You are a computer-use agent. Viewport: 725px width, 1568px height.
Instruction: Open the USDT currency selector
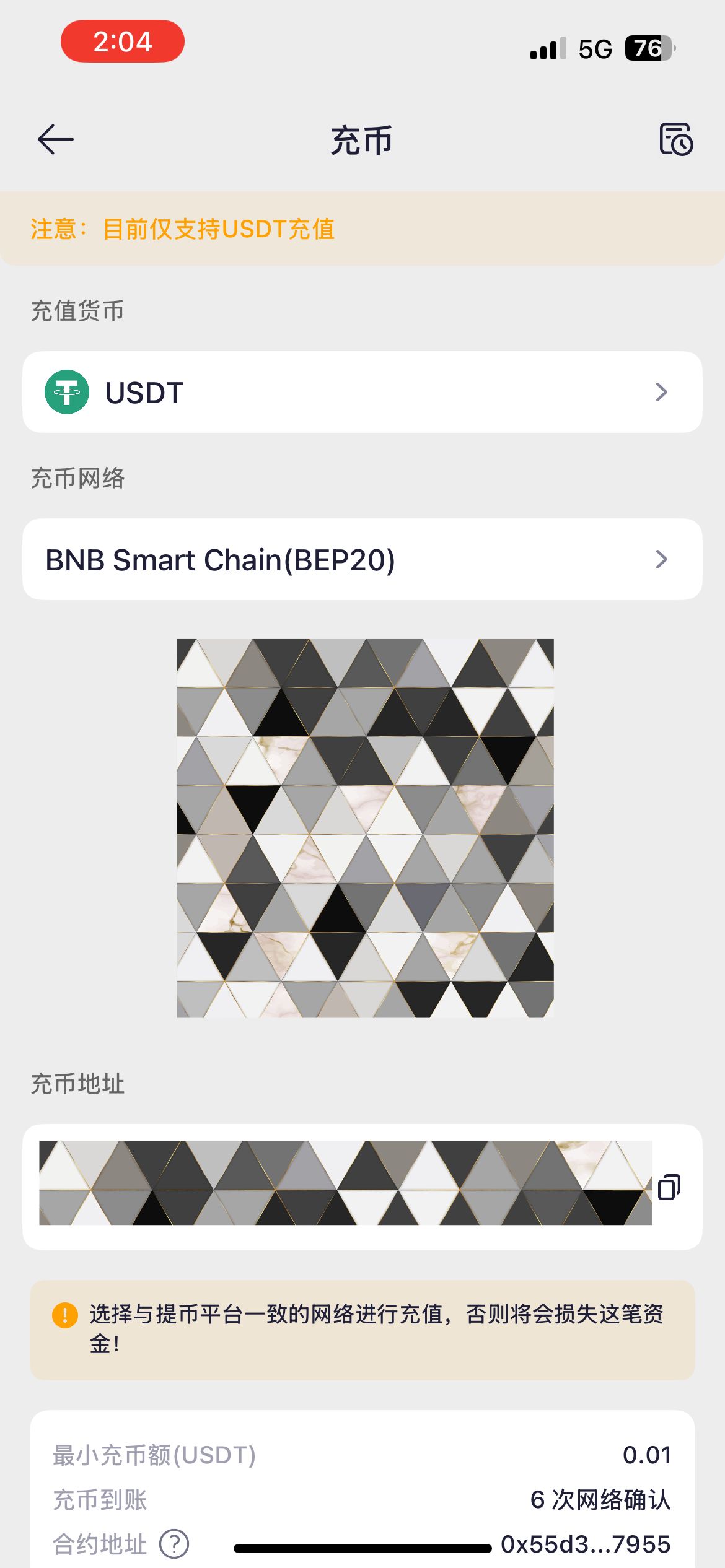[x=362, y=392]
